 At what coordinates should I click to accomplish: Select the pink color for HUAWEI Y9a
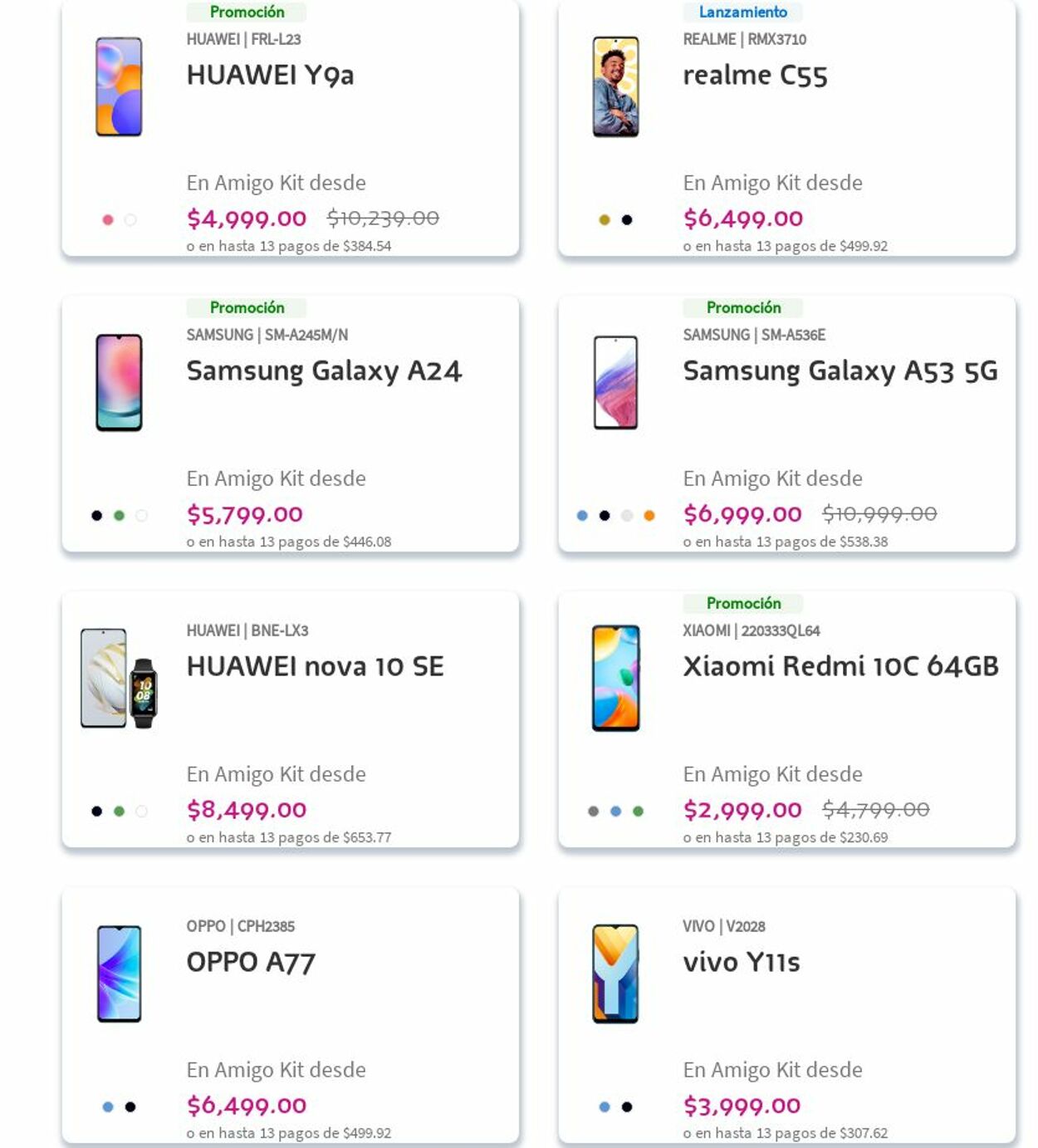pos(108,220)
